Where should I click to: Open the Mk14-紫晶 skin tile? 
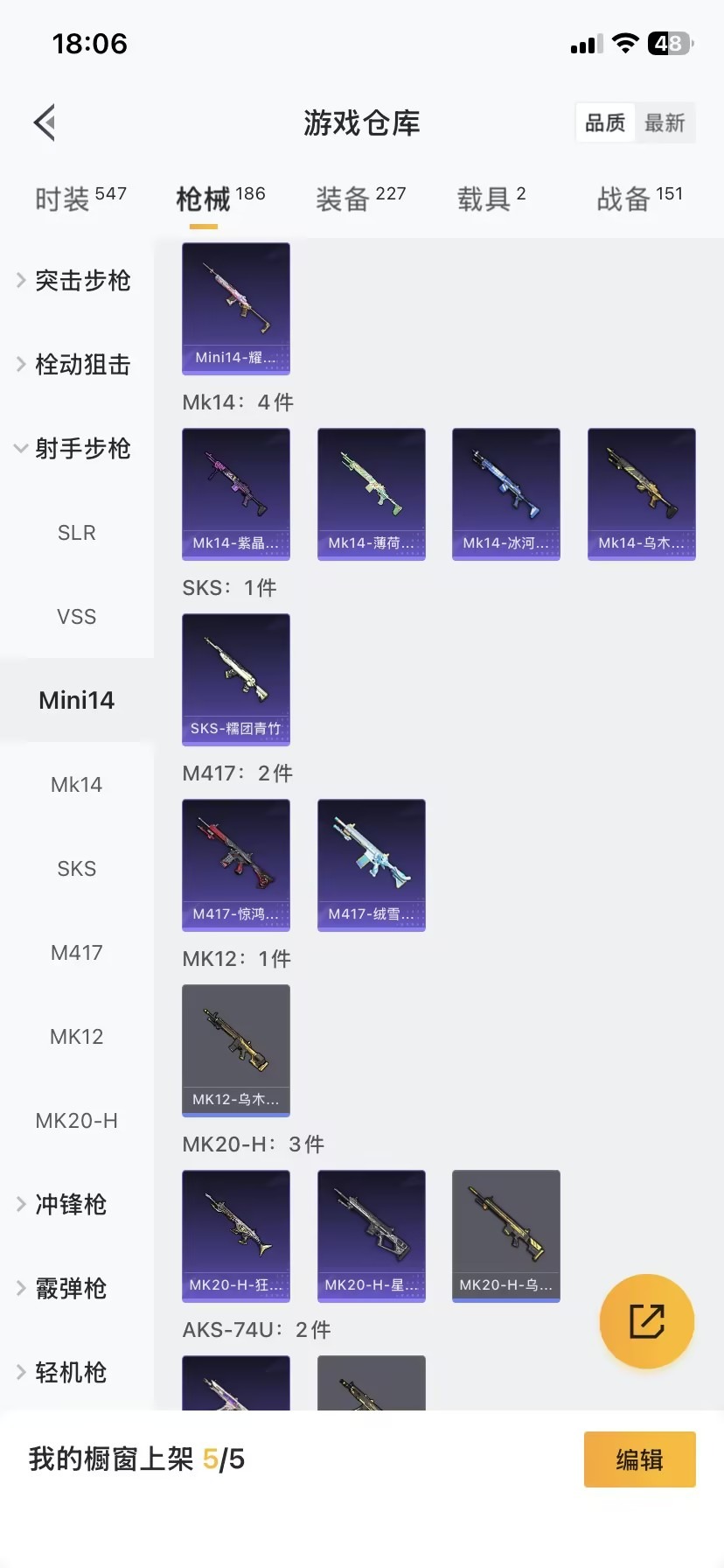coord(236,494)
